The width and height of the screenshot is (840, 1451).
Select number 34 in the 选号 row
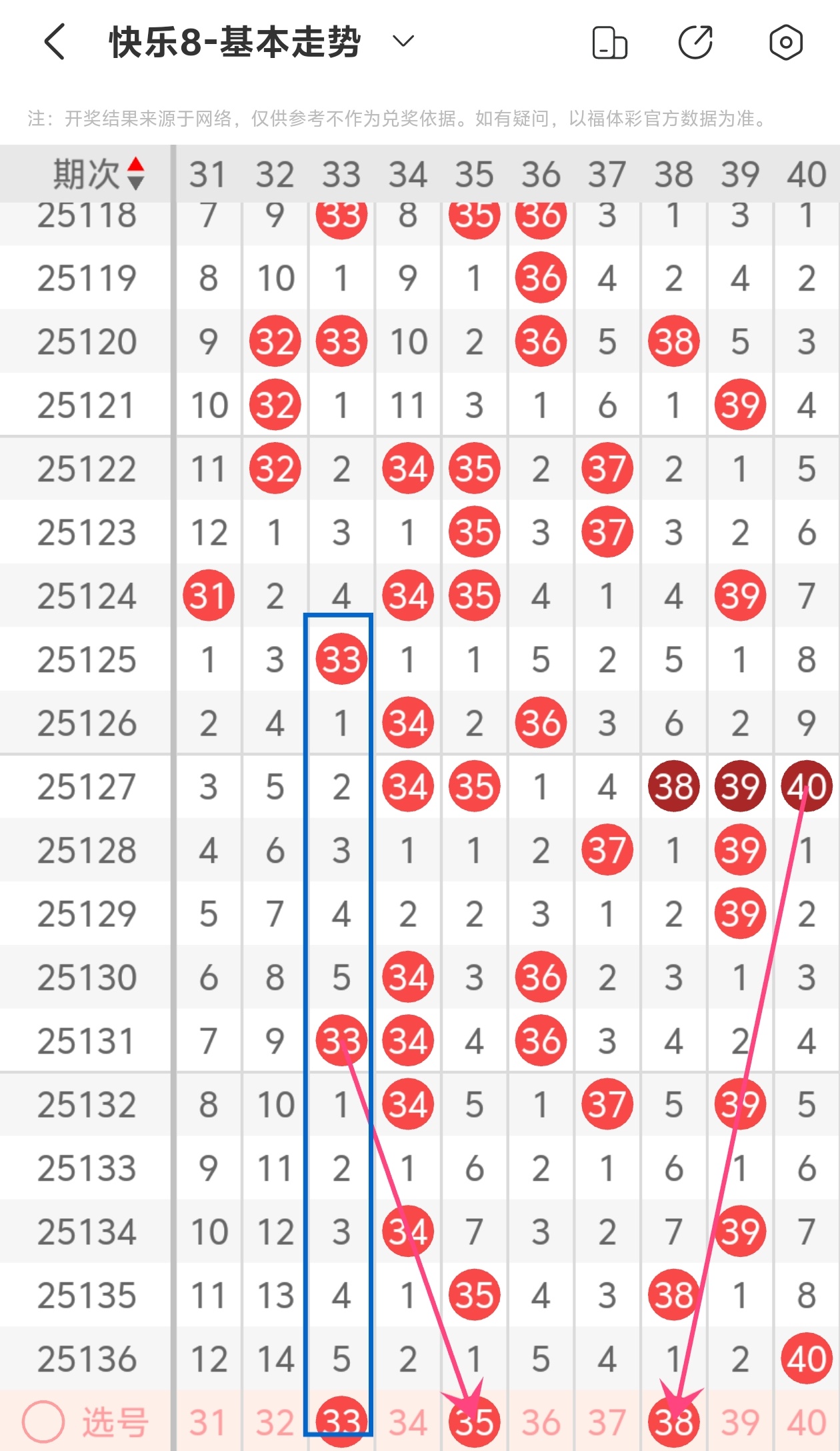pyautogui.click(x=408, y=1422)
